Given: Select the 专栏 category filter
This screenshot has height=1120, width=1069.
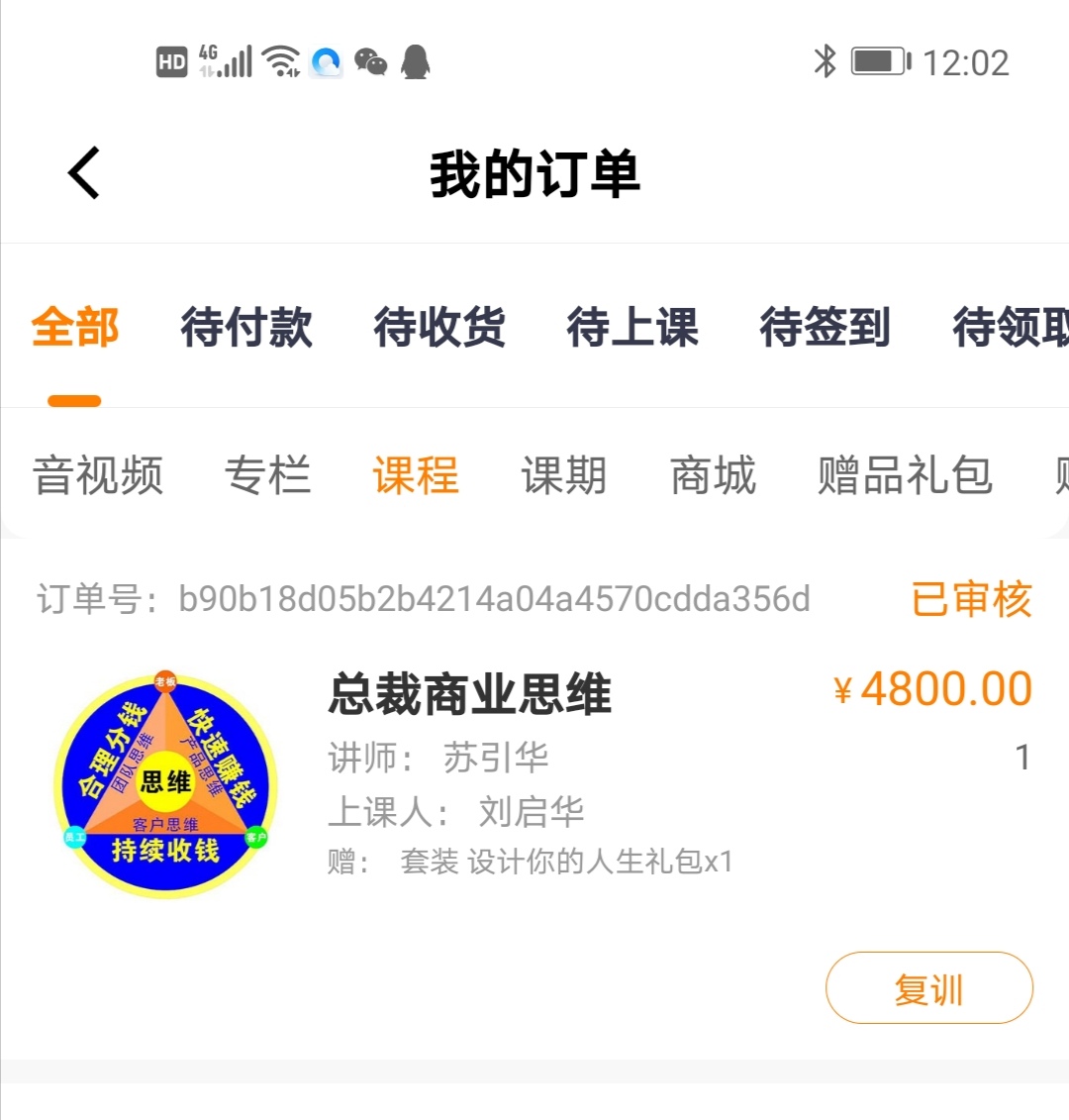Looking at the screenshot, I should tap(269, 476).
